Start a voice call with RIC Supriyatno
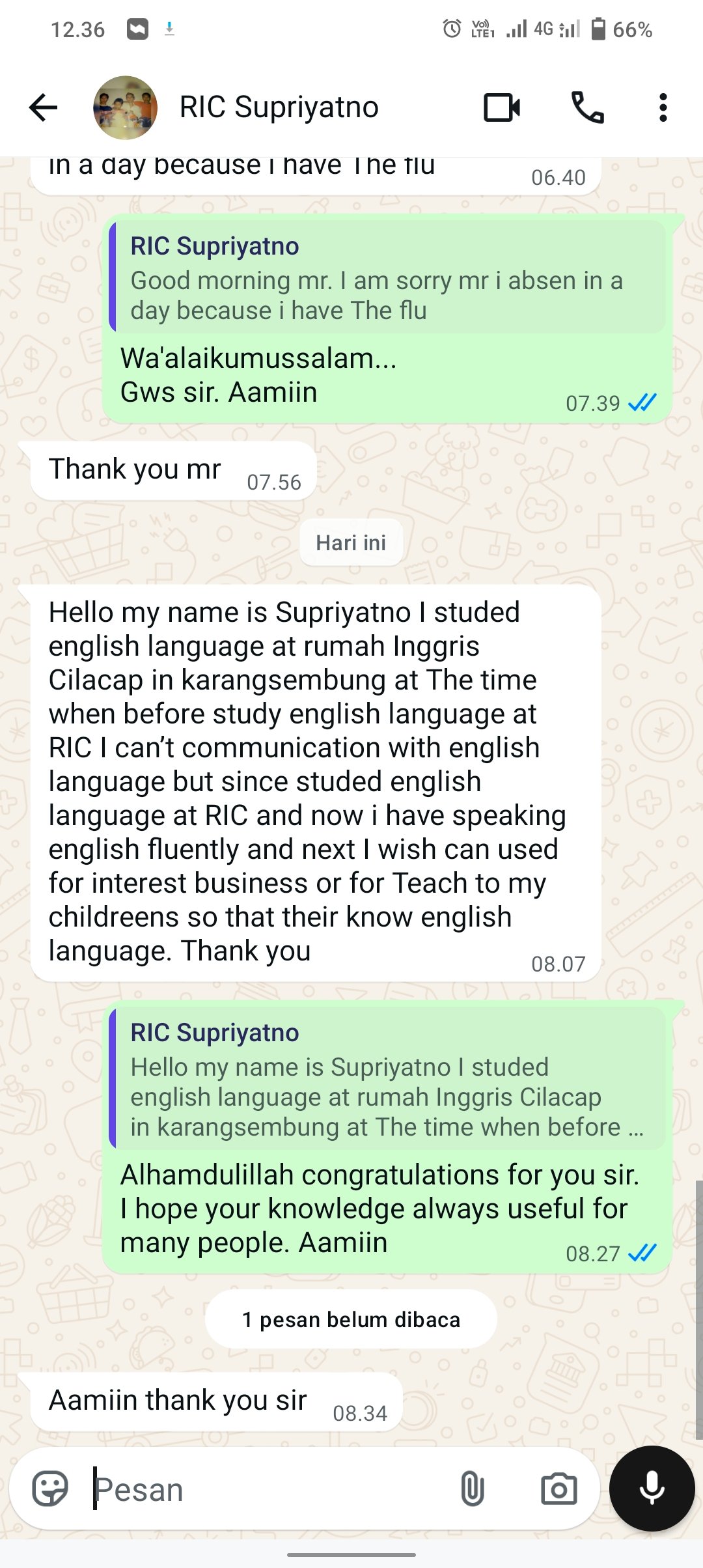Viewport: 703px width, 1568px height. pyautogui.click(x=587, y=107)
